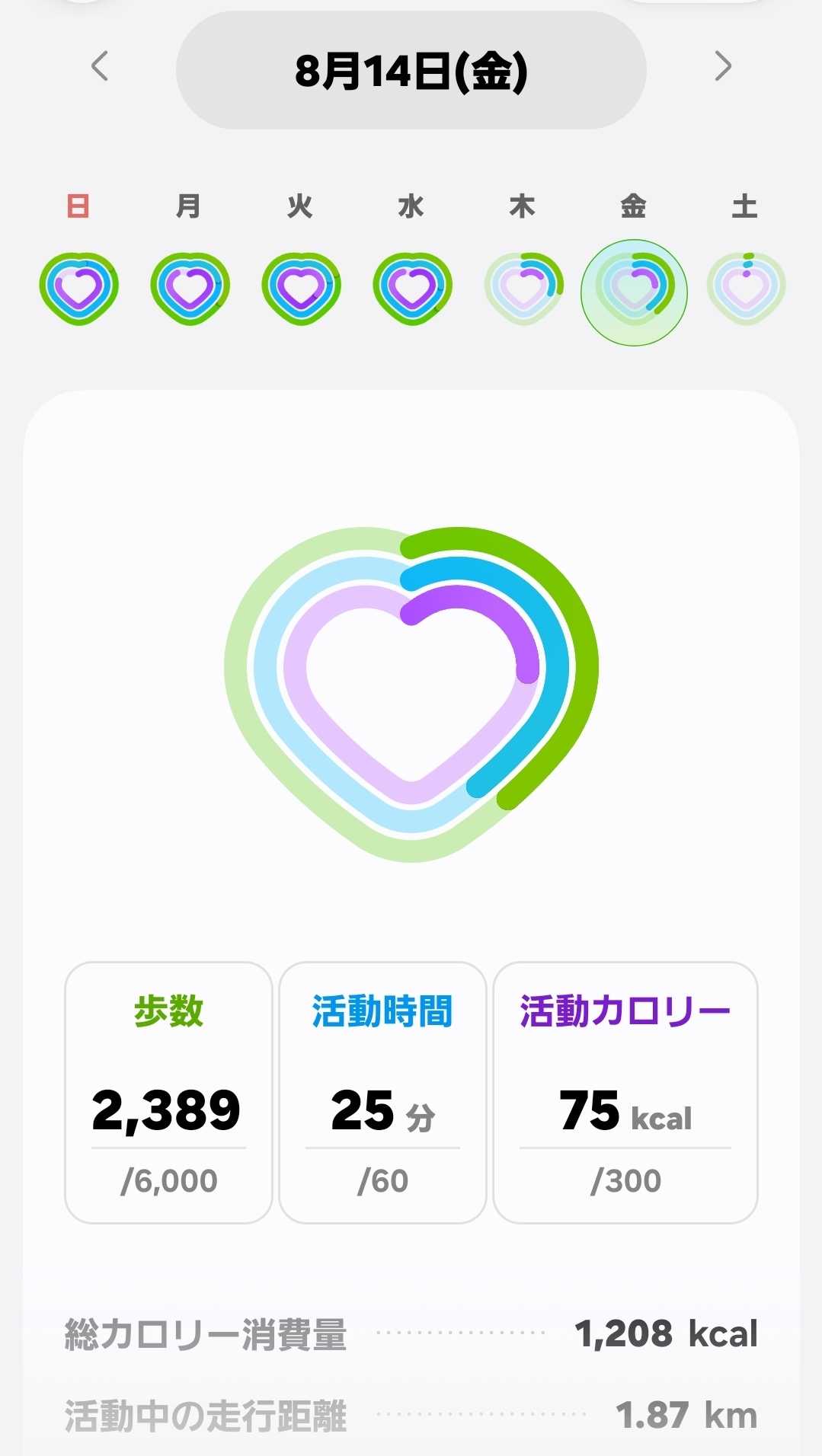The width and height of the screenshot is (822, 1456).
Task: Go to the next day arrow
Action: tap(723, 66)
